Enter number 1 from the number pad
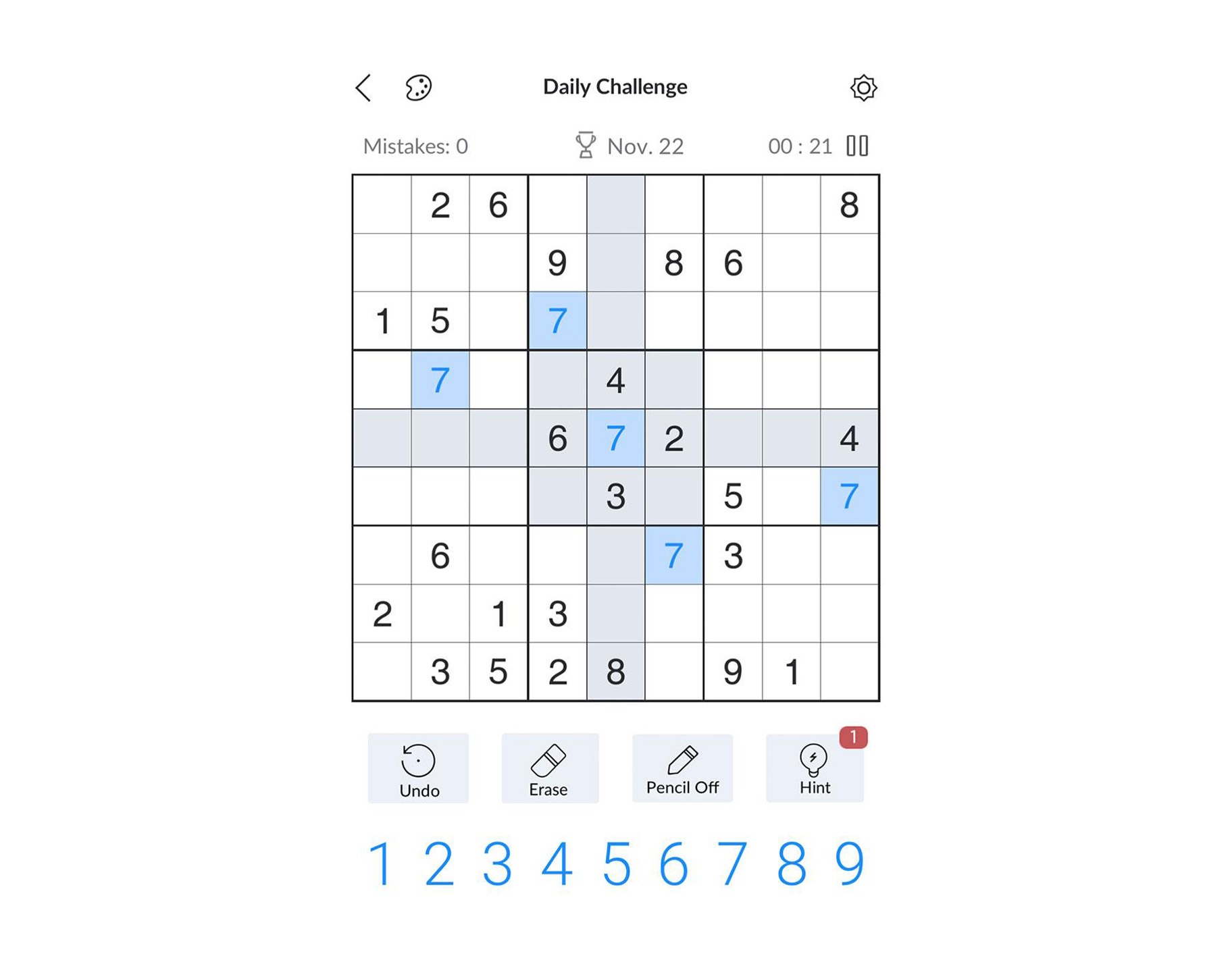The width and height of the screenshot is (1232, 962). point(382,863)
